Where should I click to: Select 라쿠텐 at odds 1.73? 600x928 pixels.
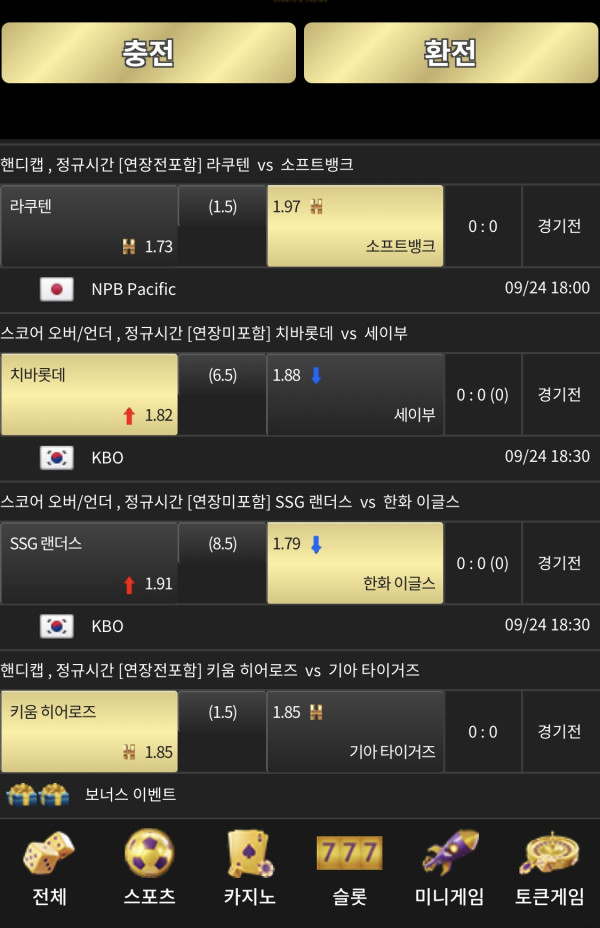[x=89, y=225]
